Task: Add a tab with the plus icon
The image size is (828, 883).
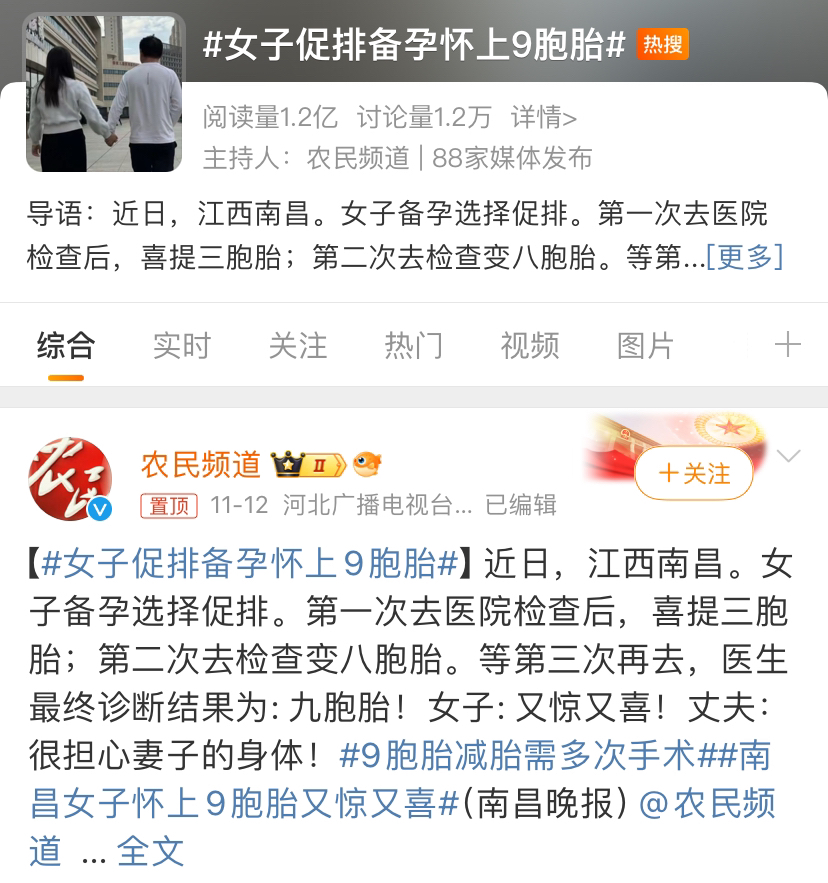Action: pos(788,345)
